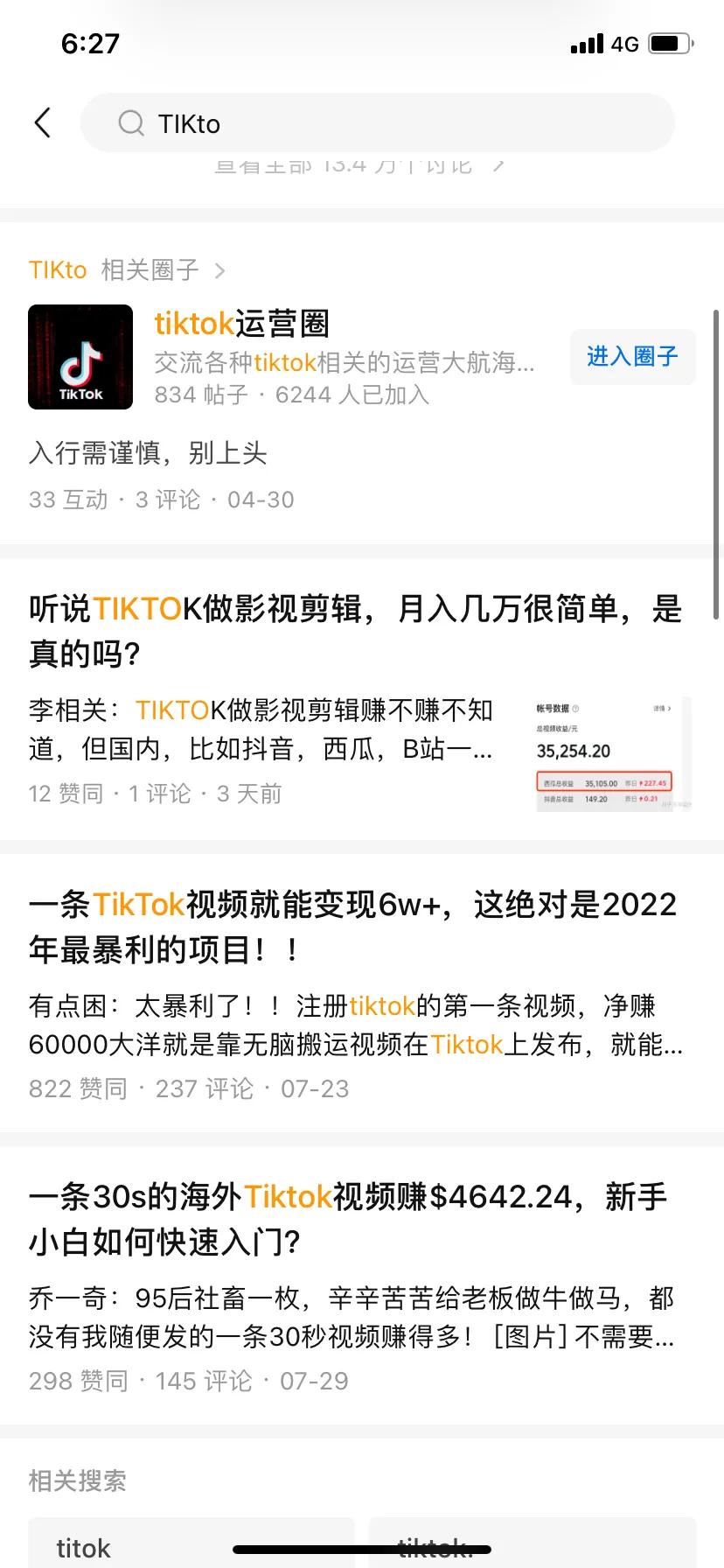Tap the 6:27 clock in the status bar
Image resolution: width=724 pixels, height=1568 pixels.
(x=91, y=43)
